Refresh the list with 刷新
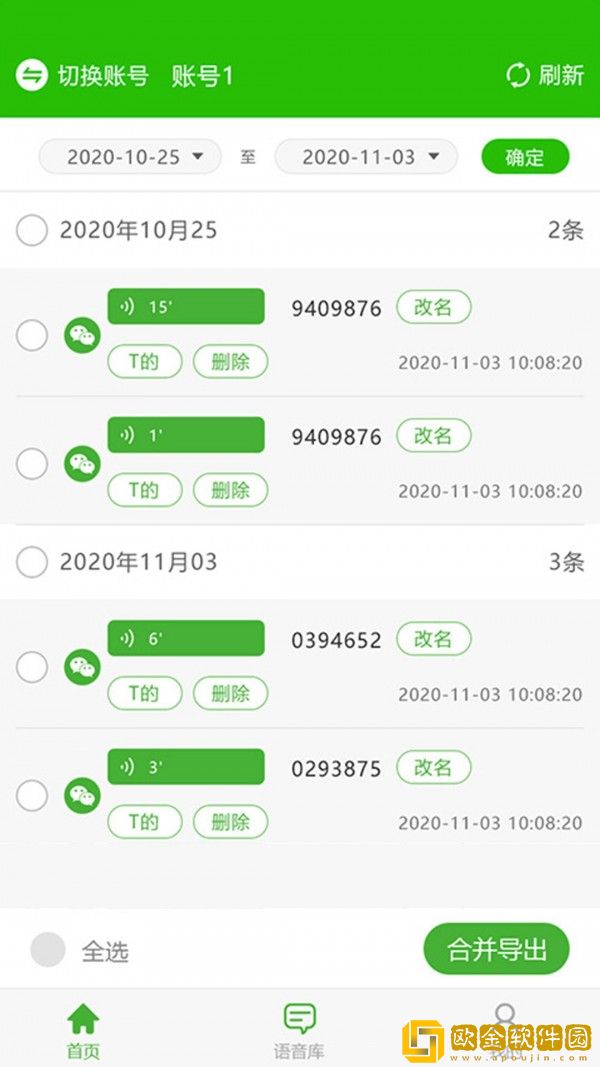600x1067 pixels. (545, 76)
